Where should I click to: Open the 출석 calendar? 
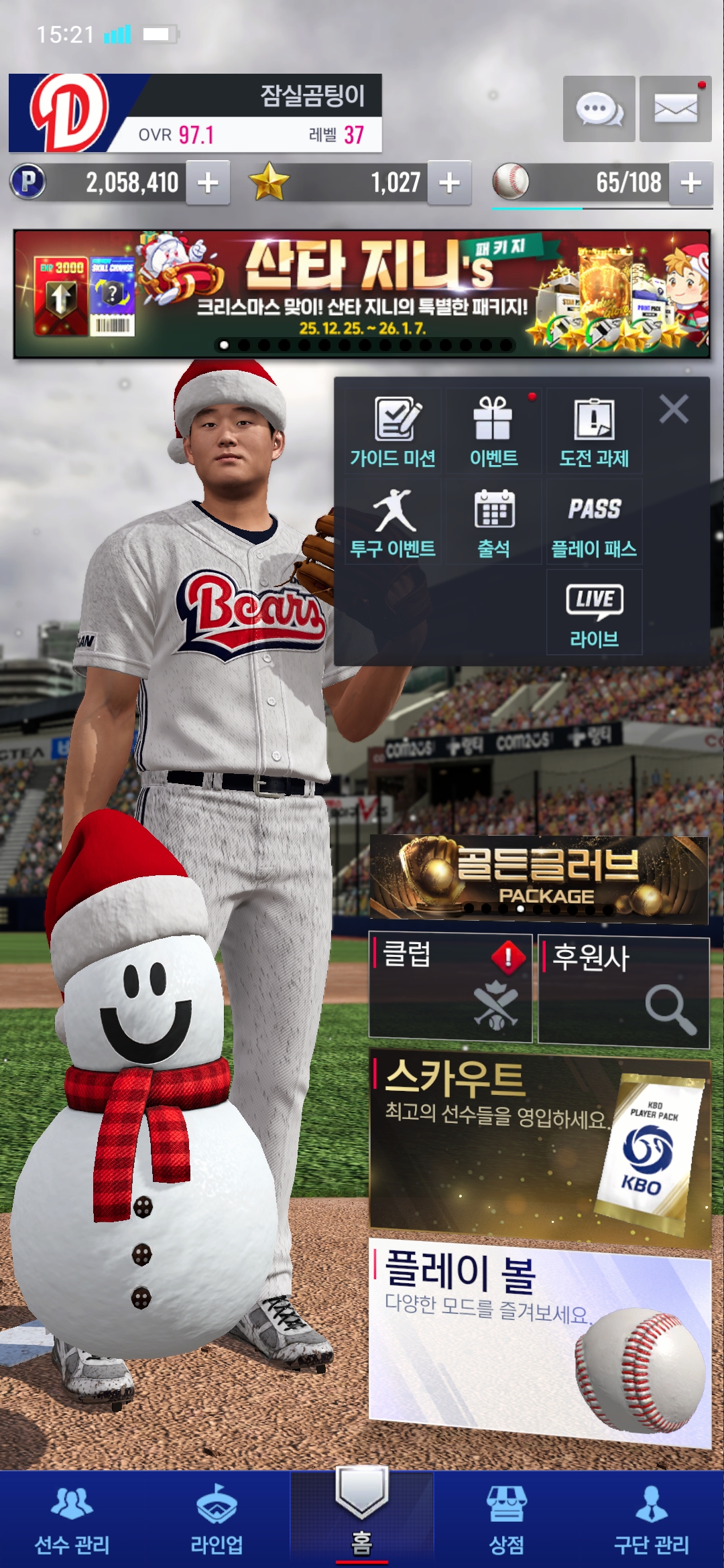click(494, 522)
